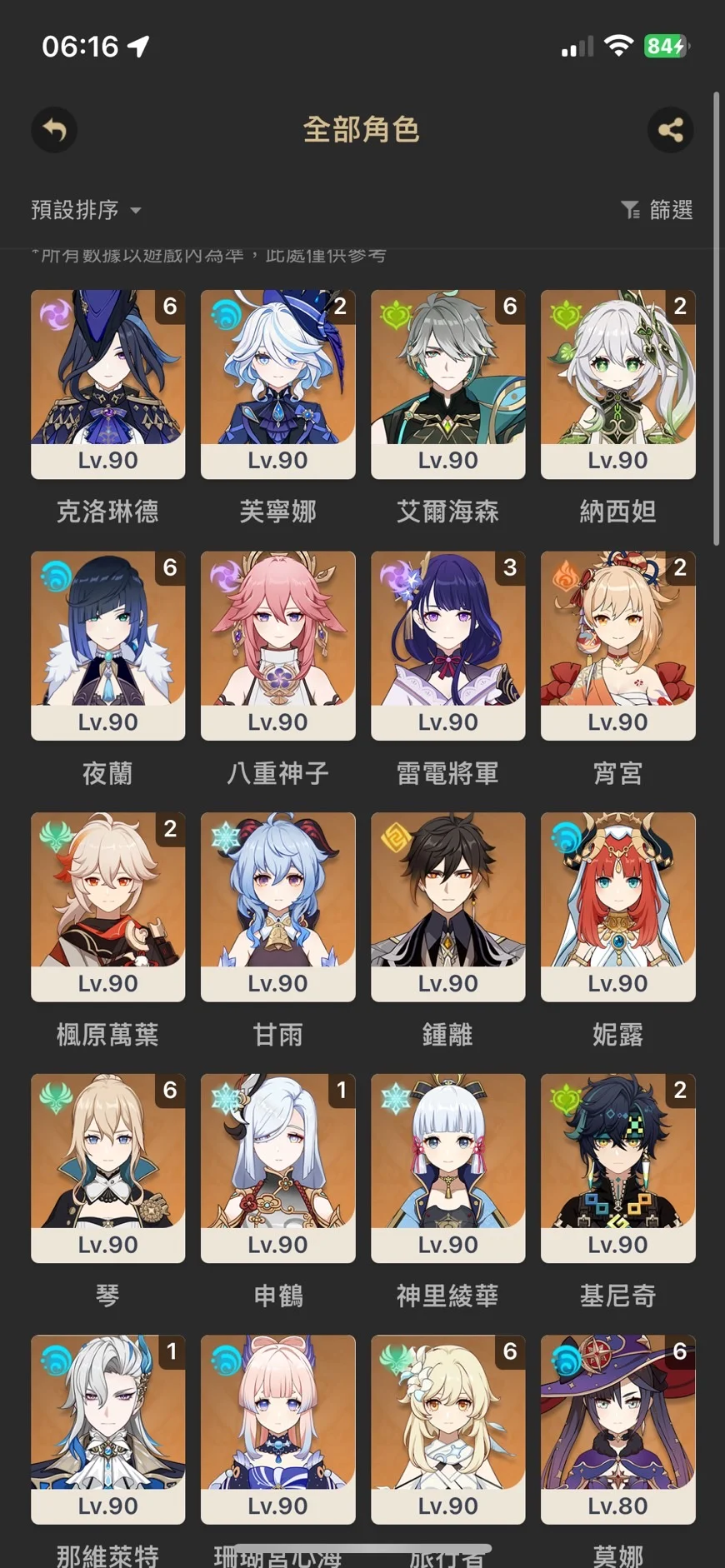Open 八重神子 character details
Image resolution: width=725 pixels, height=1568 pixels.
click(277, 646)
